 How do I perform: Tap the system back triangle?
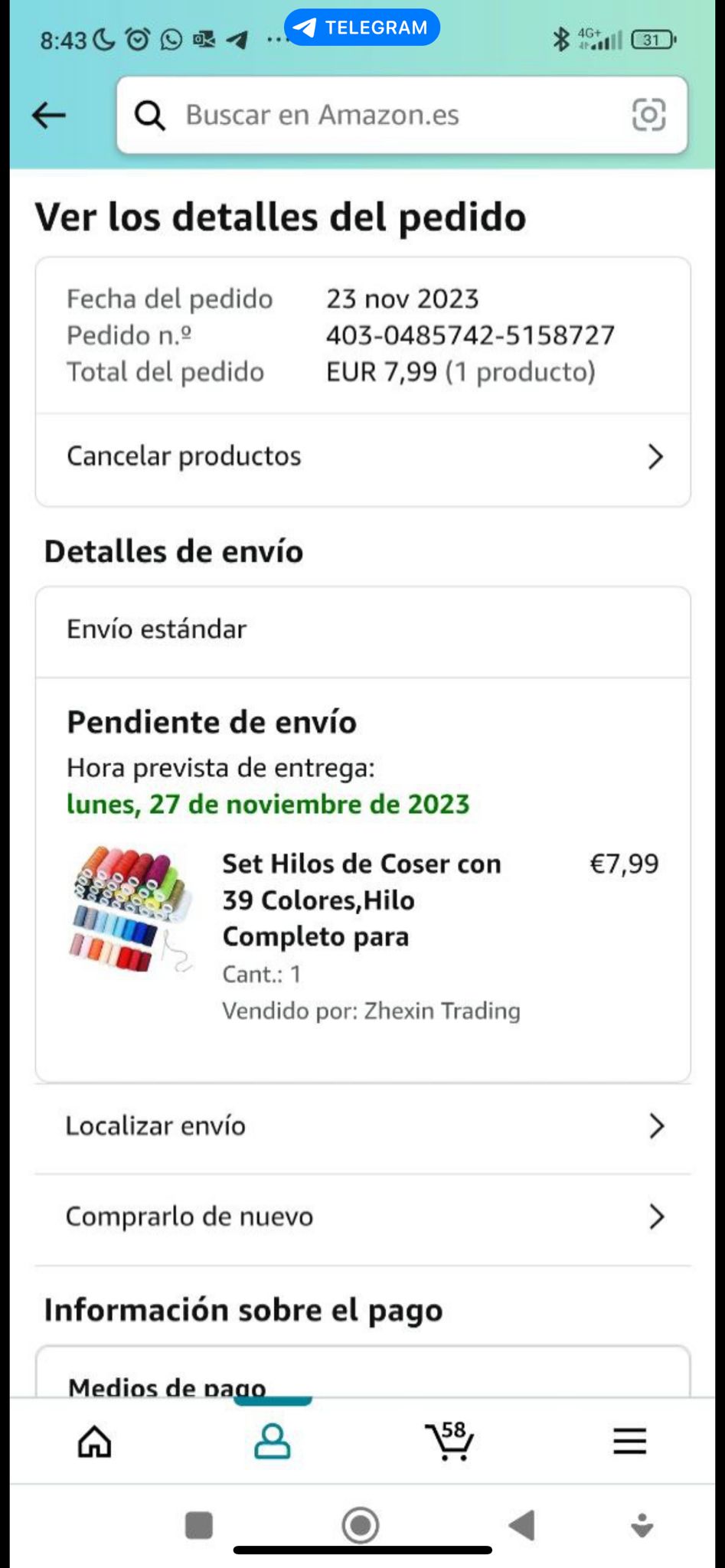pyautogui.click(x=522, y=1525)
